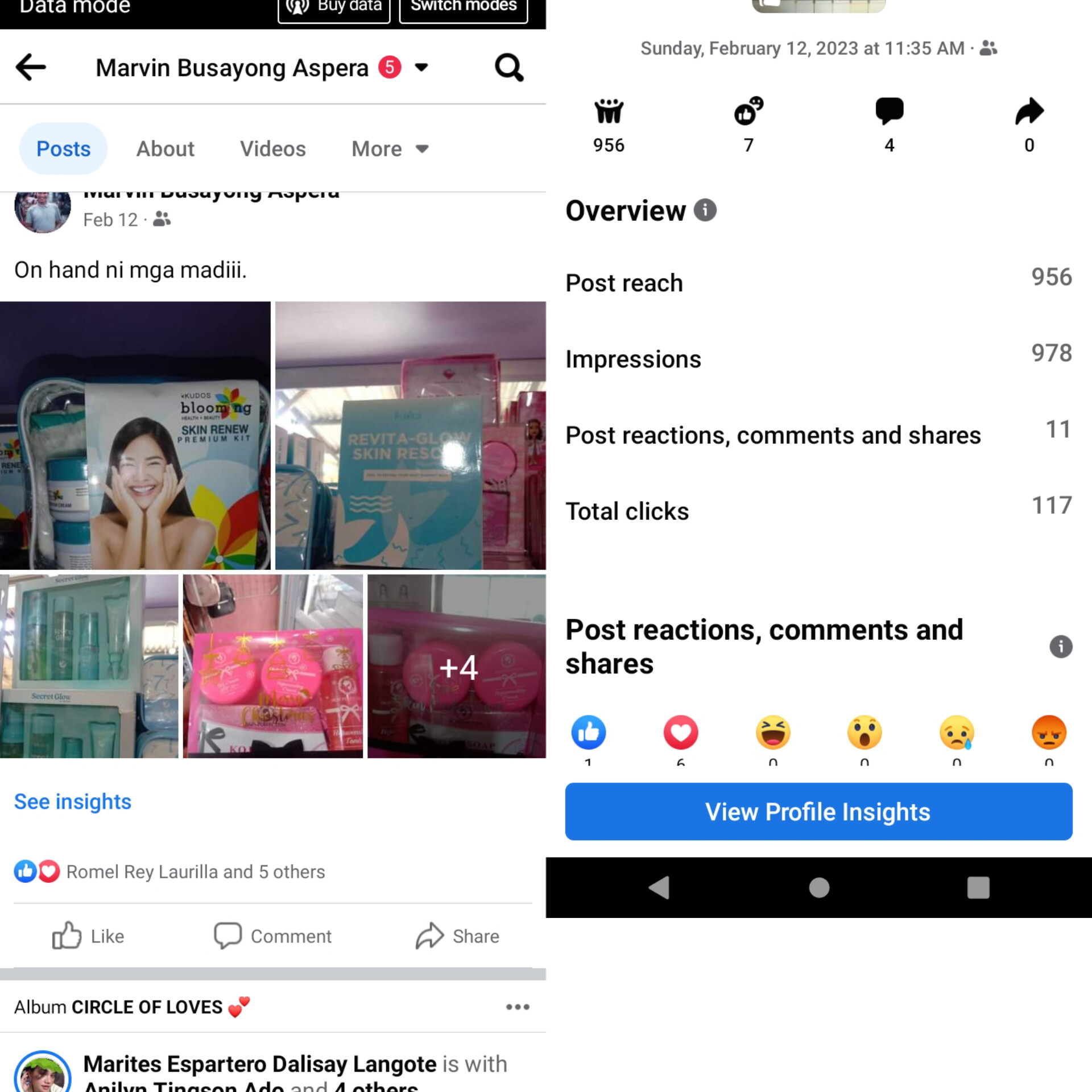The image size is (1092, 1092).
Task: Open the About tab
Action: point(165,149)
